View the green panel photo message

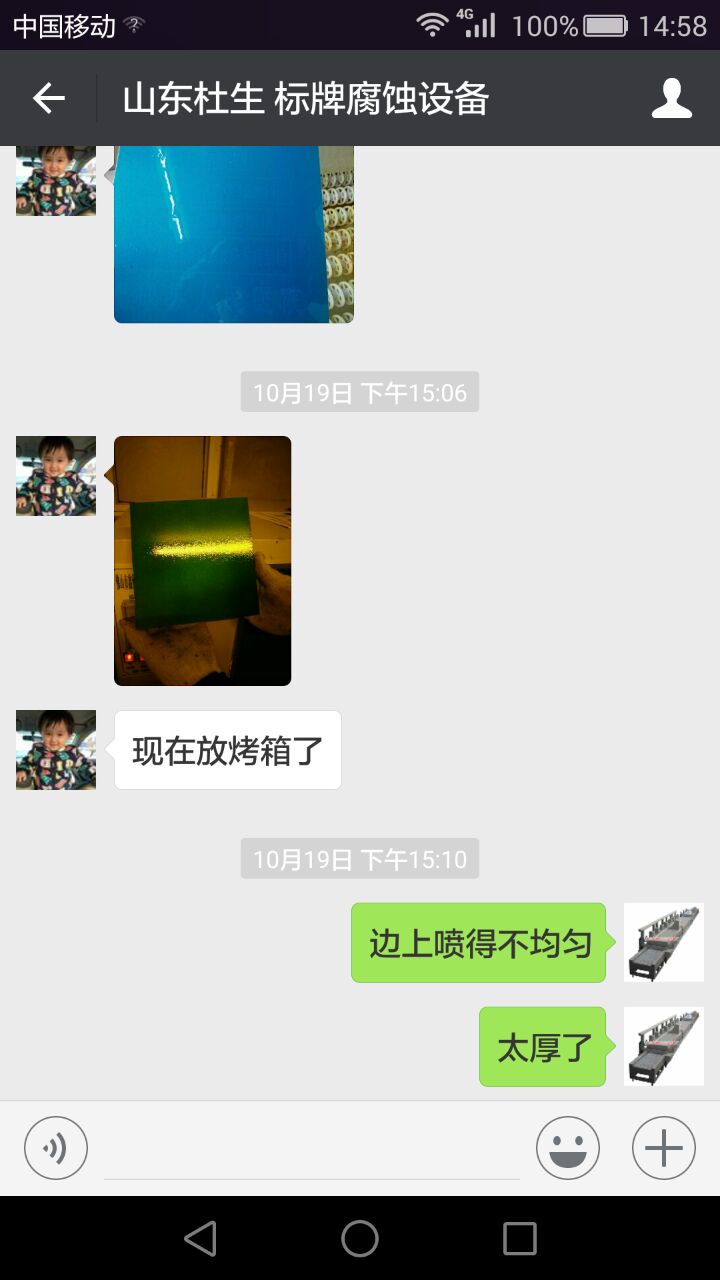coord(202,560)
